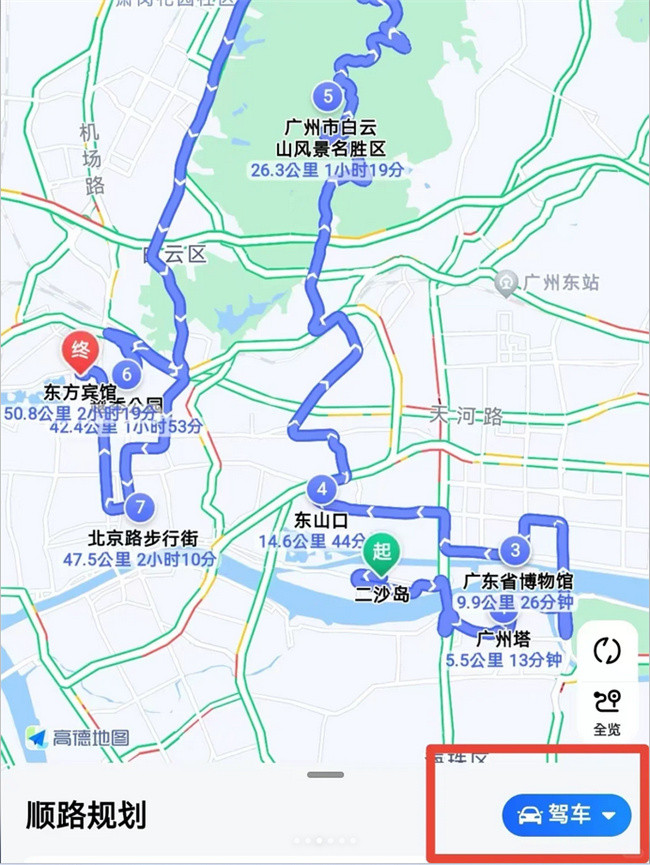Select waypoint 3 at 广东省博物馆

tap(515, 550)
